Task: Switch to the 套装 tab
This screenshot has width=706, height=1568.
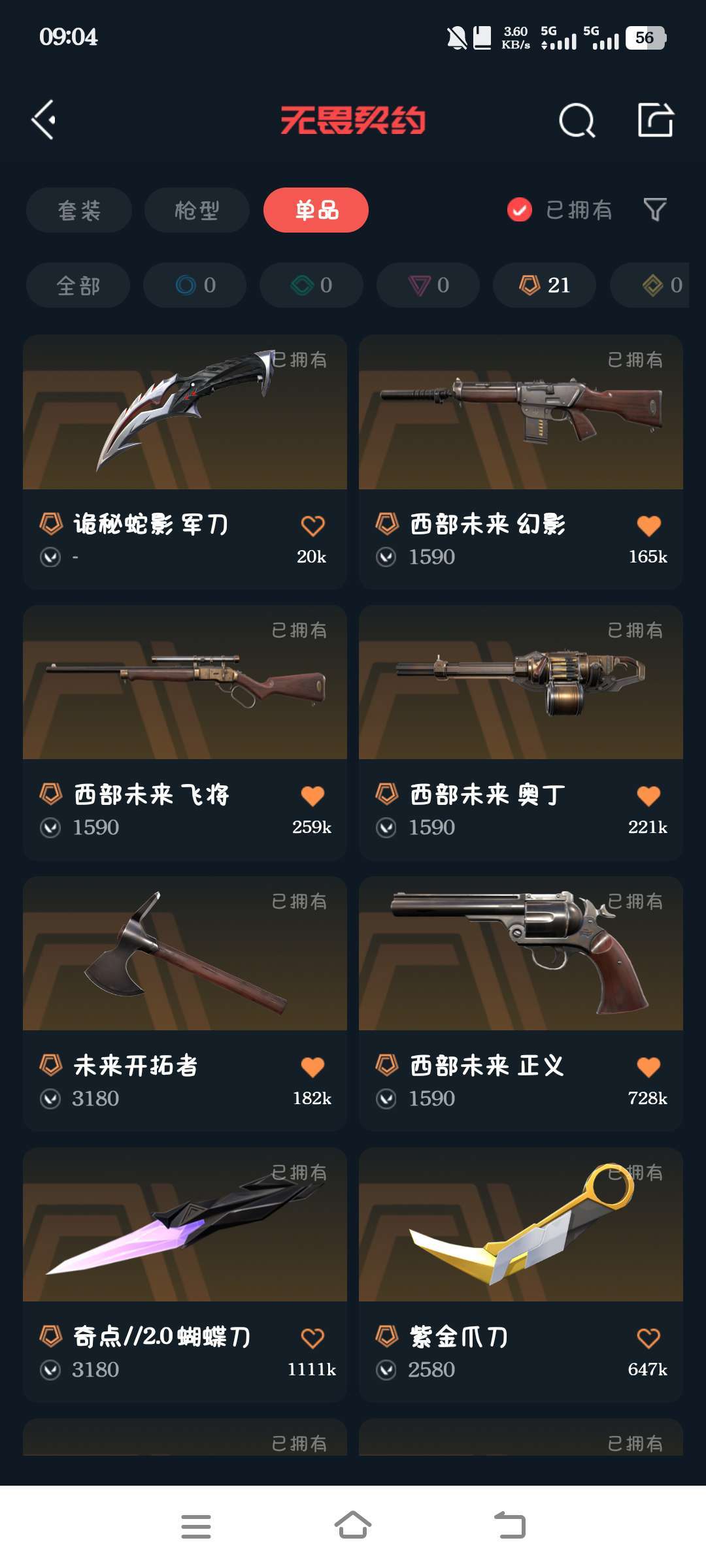Action: (x=79, y=210)
